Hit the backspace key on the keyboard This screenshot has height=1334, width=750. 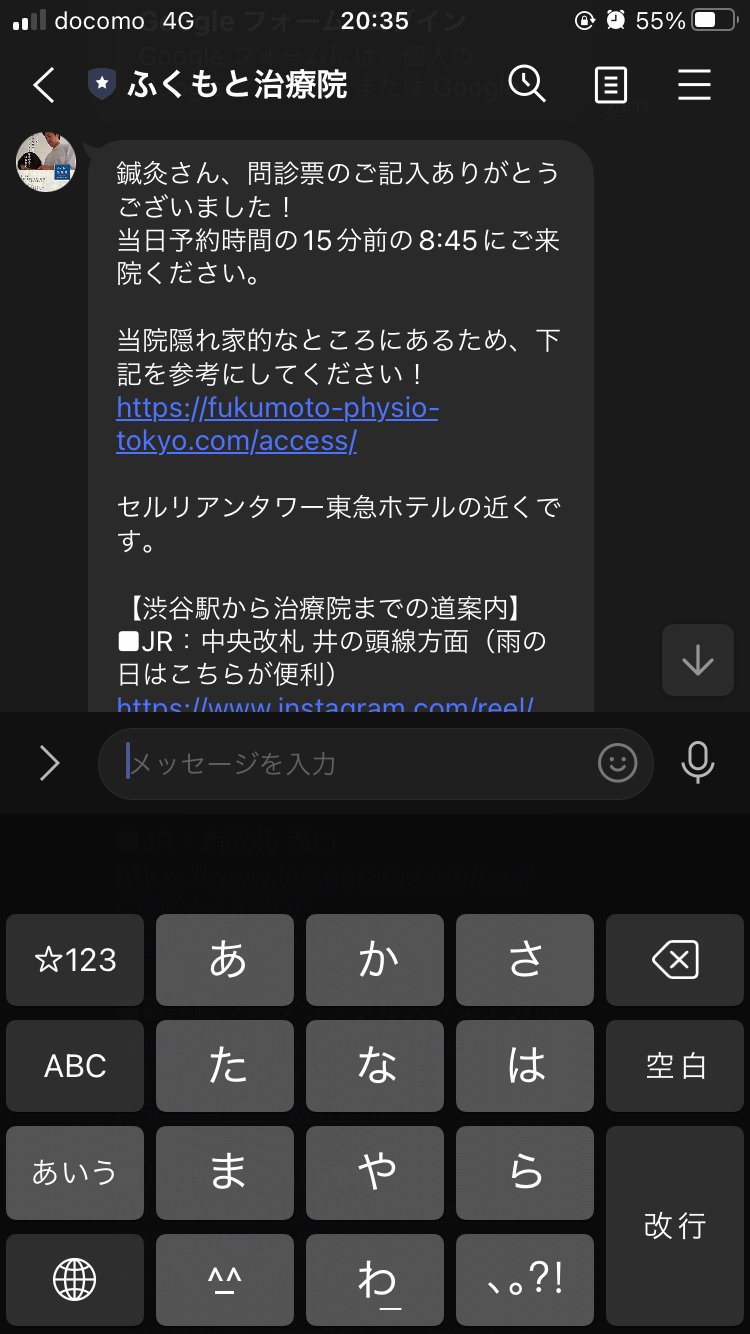(675, 960)
